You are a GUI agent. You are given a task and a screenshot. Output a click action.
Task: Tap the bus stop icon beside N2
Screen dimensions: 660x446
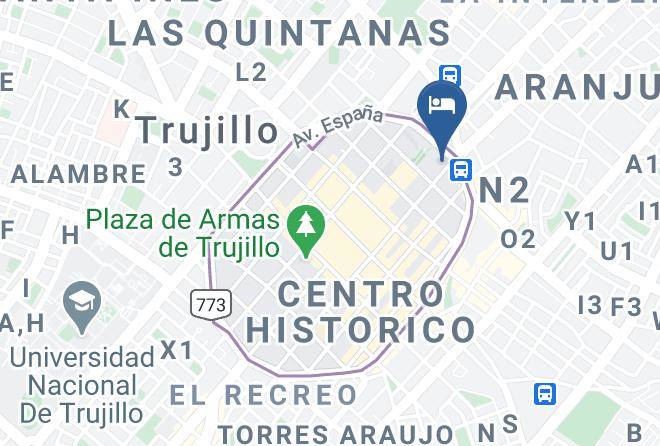pyautogui.click(x=460, y=170)
